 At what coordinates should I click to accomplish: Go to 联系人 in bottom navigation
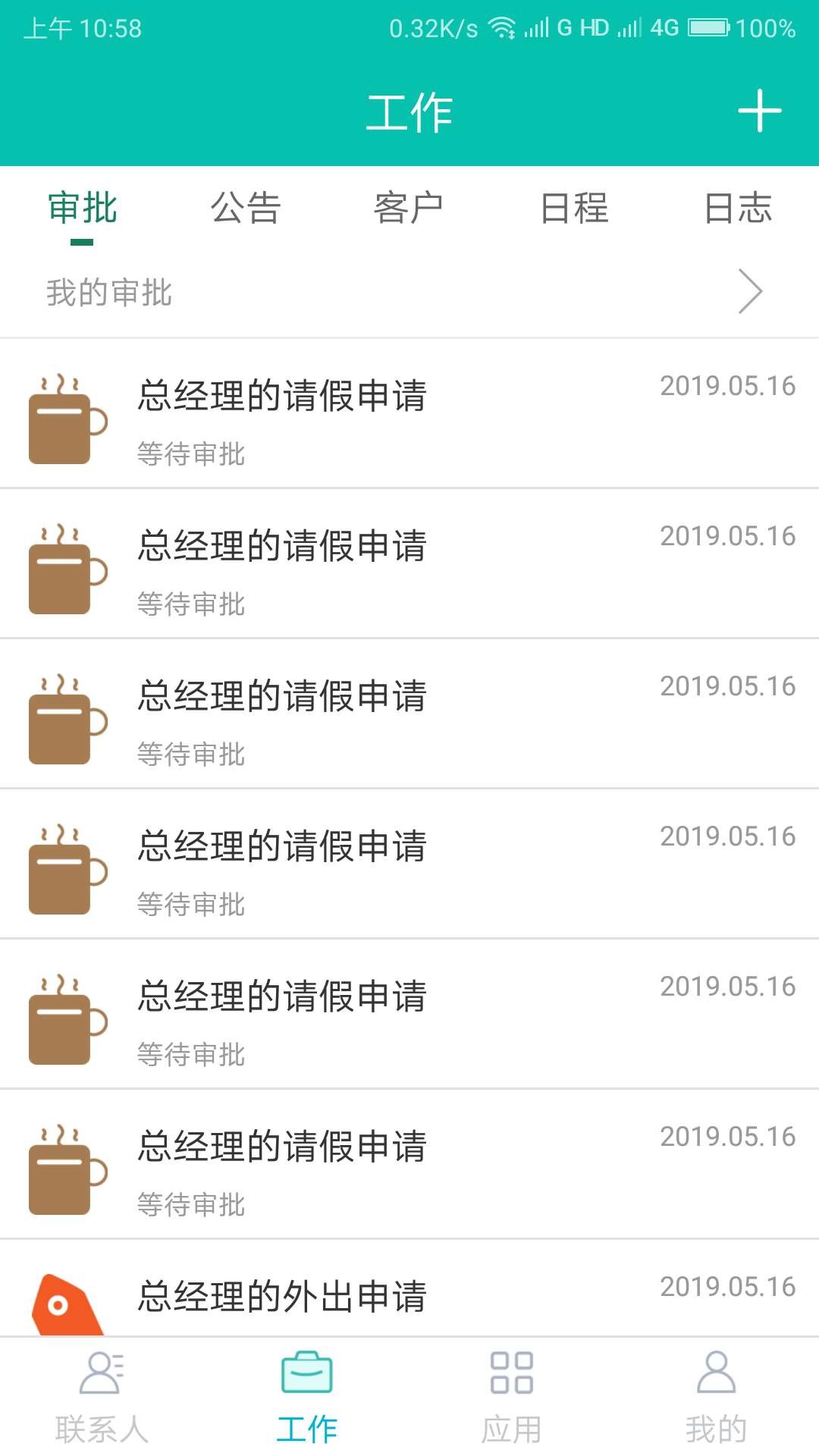click(x=102, y=1397)
